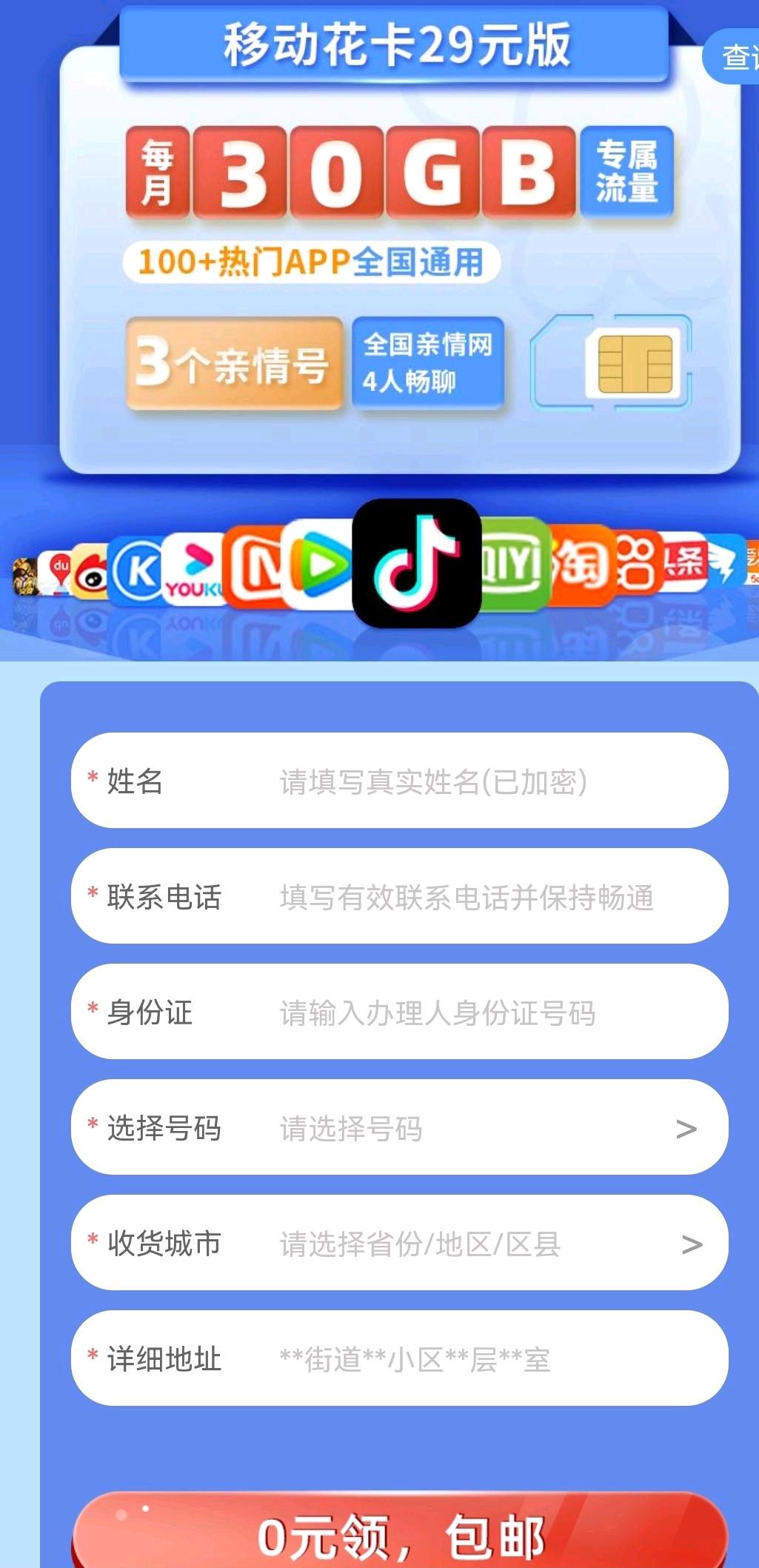Screen dimensions: 759x1568
Task: Open the 选择号码 number picker
Action: coord(400,1127)
